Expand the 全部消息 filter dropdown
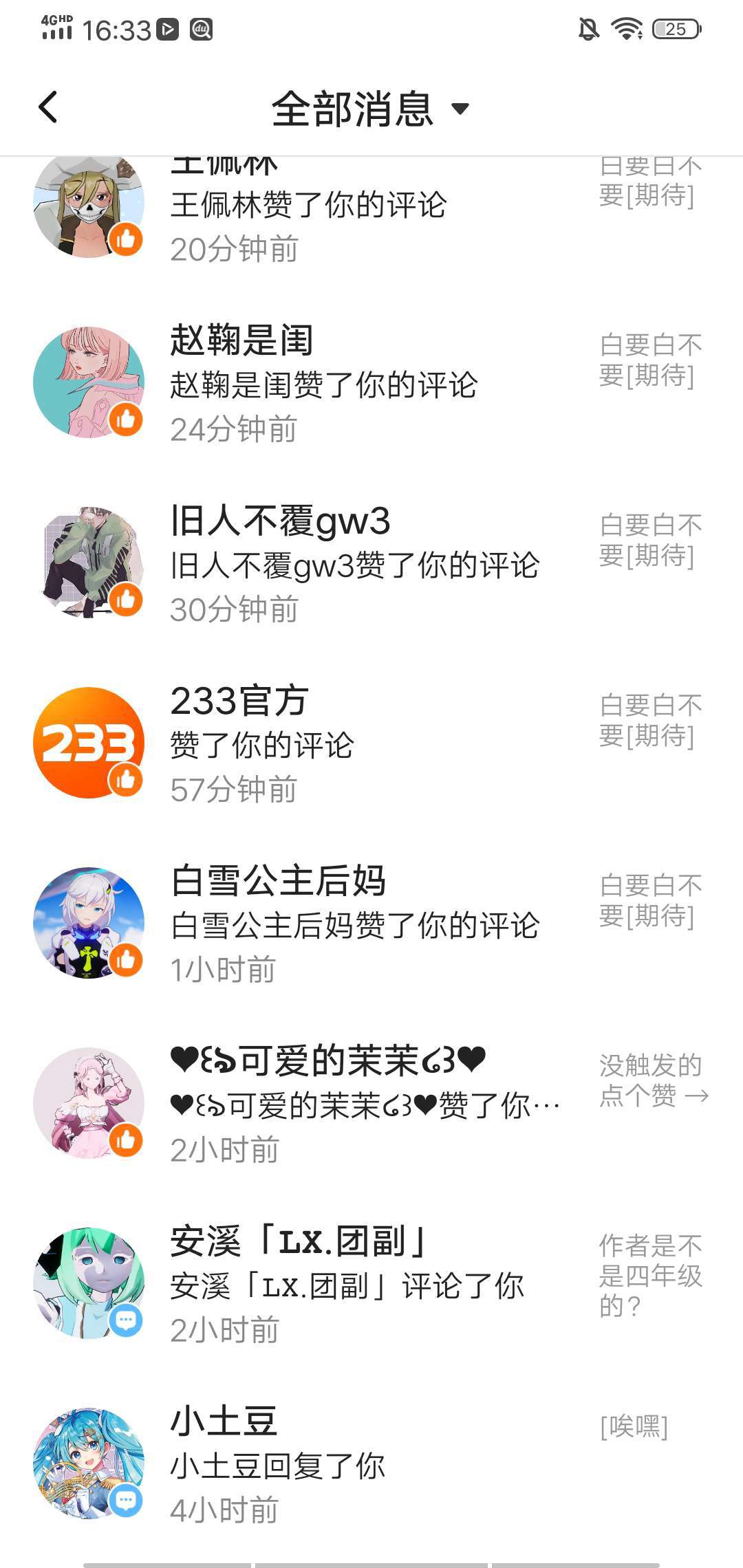The width and height of the screenshot is (743, 1568). pos(371,109)
